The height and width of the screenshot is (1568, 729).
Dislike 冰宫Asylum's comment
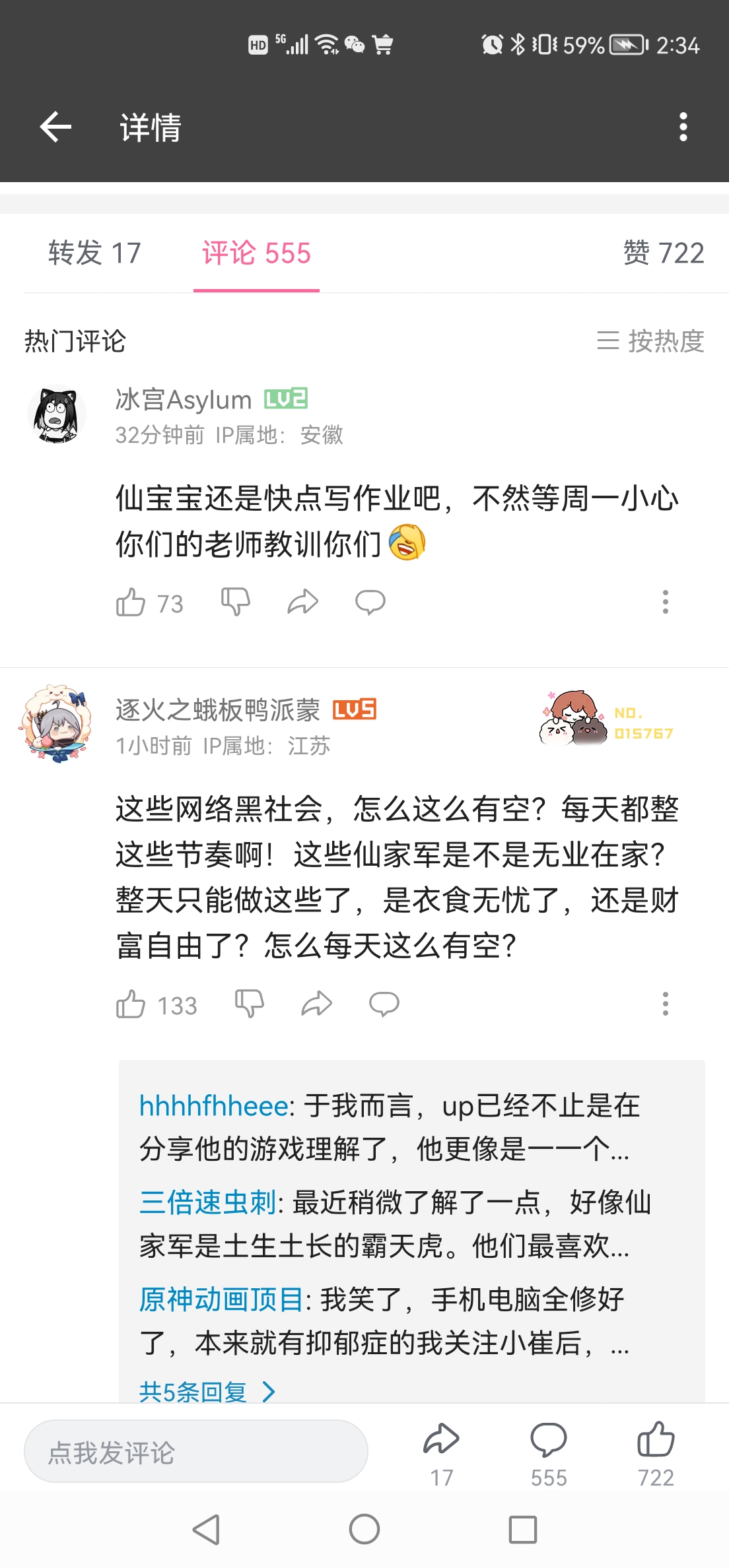[x=235, y=603]
